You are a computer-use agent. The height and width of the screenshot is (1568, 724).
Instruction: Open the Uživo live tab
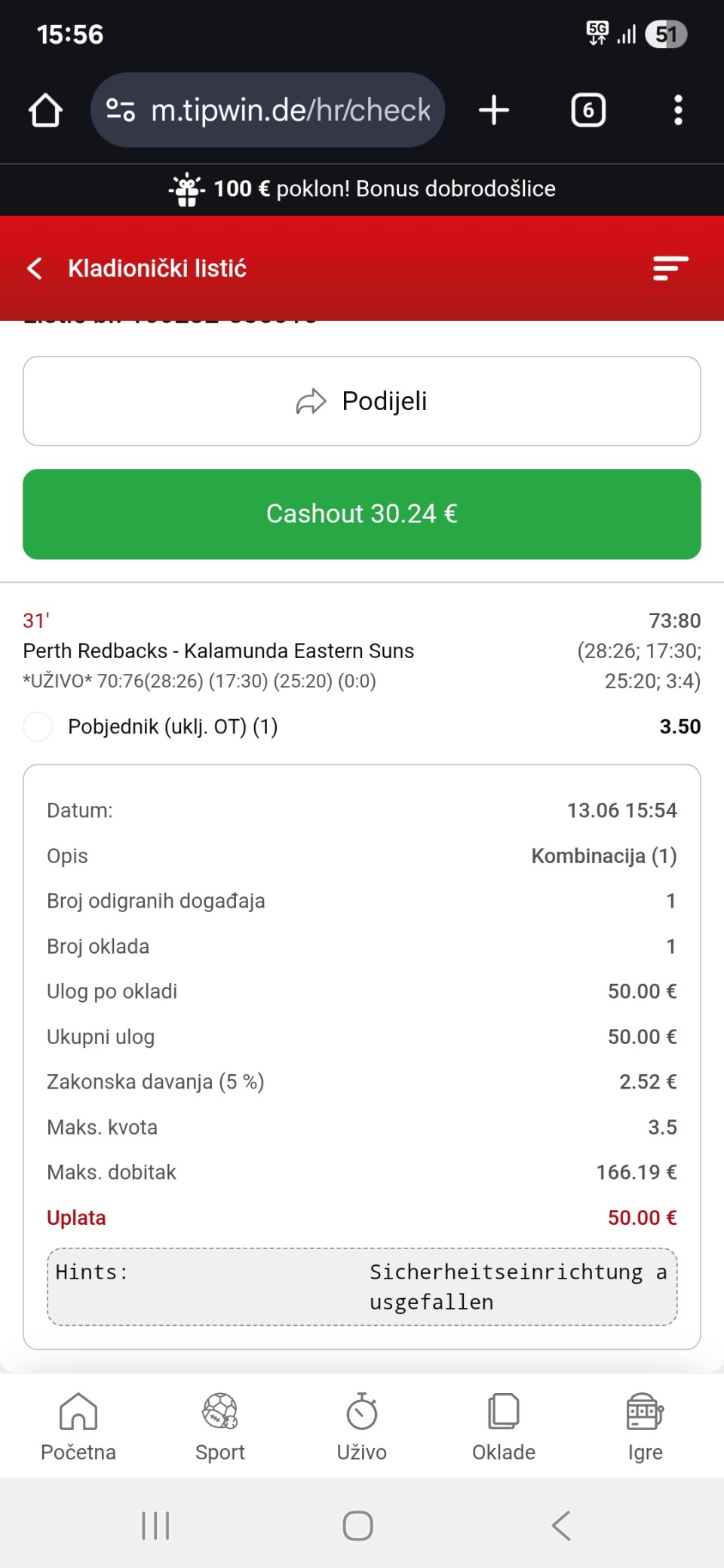pyautogui.click(x=362, y=1427)
